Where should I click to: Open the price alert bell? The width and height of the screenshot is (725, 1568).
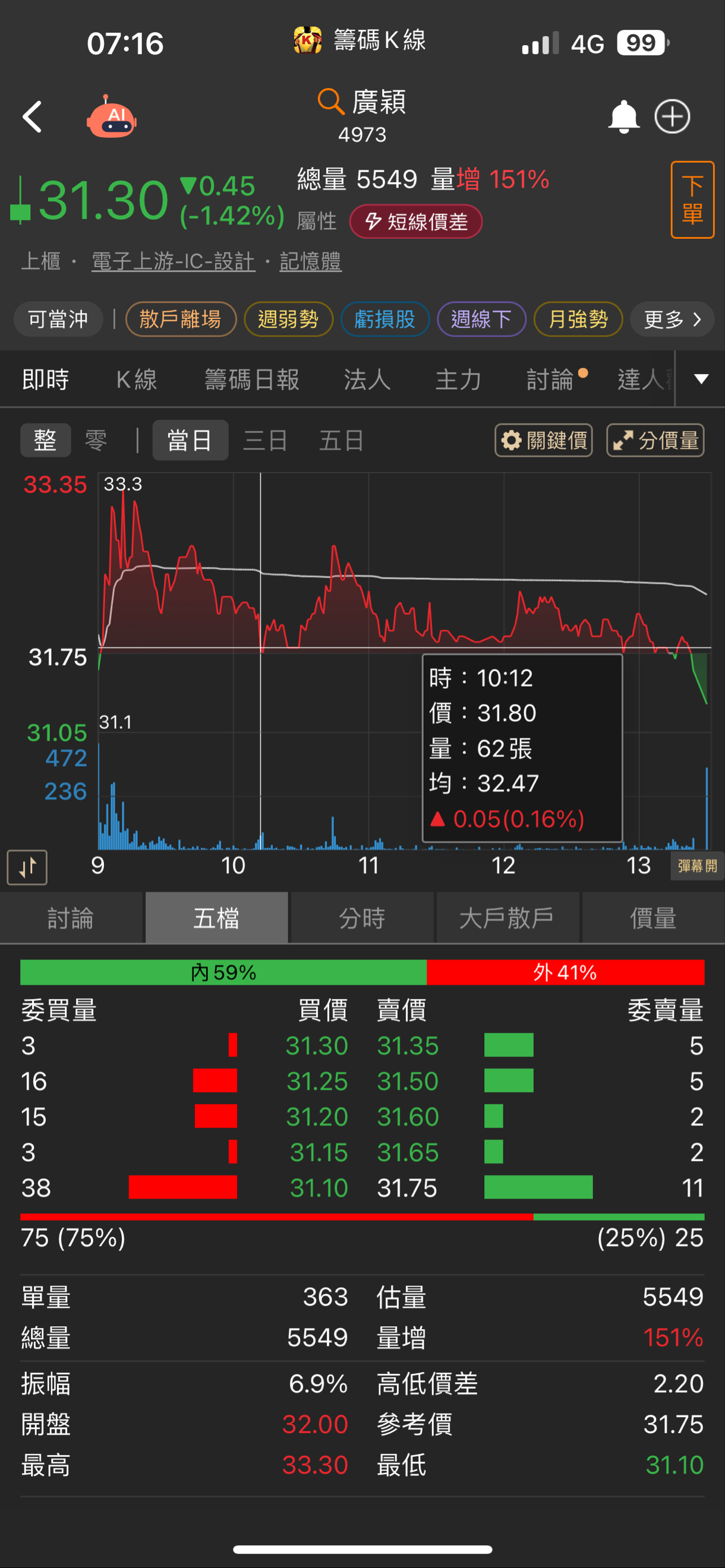tap(623, 117)
